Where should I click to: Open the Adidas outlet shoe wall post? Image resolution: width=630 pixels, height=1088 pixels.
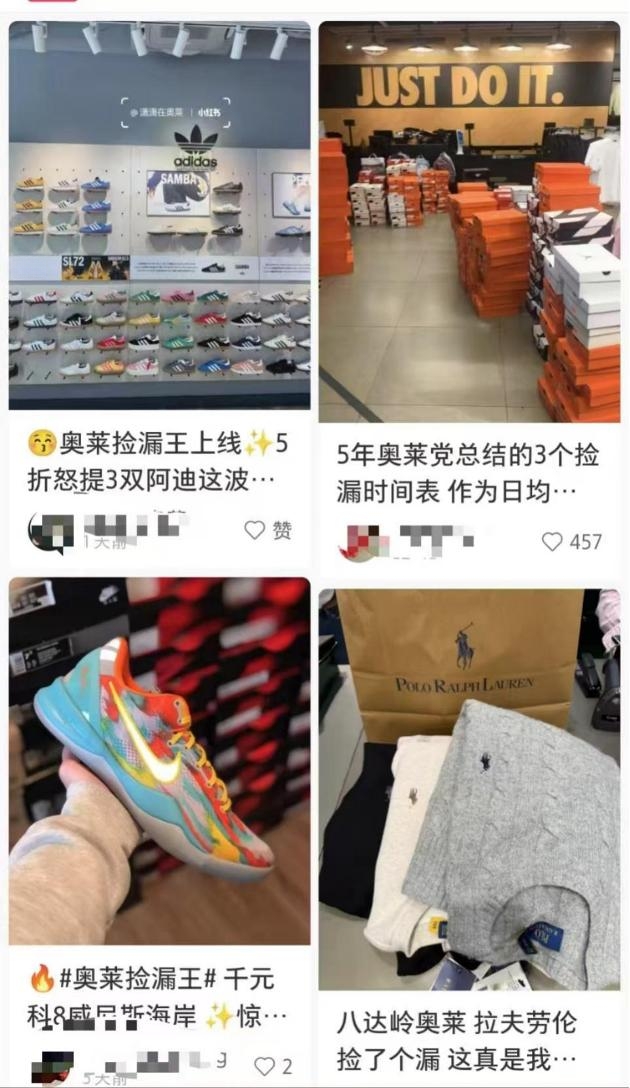point(159,215)
